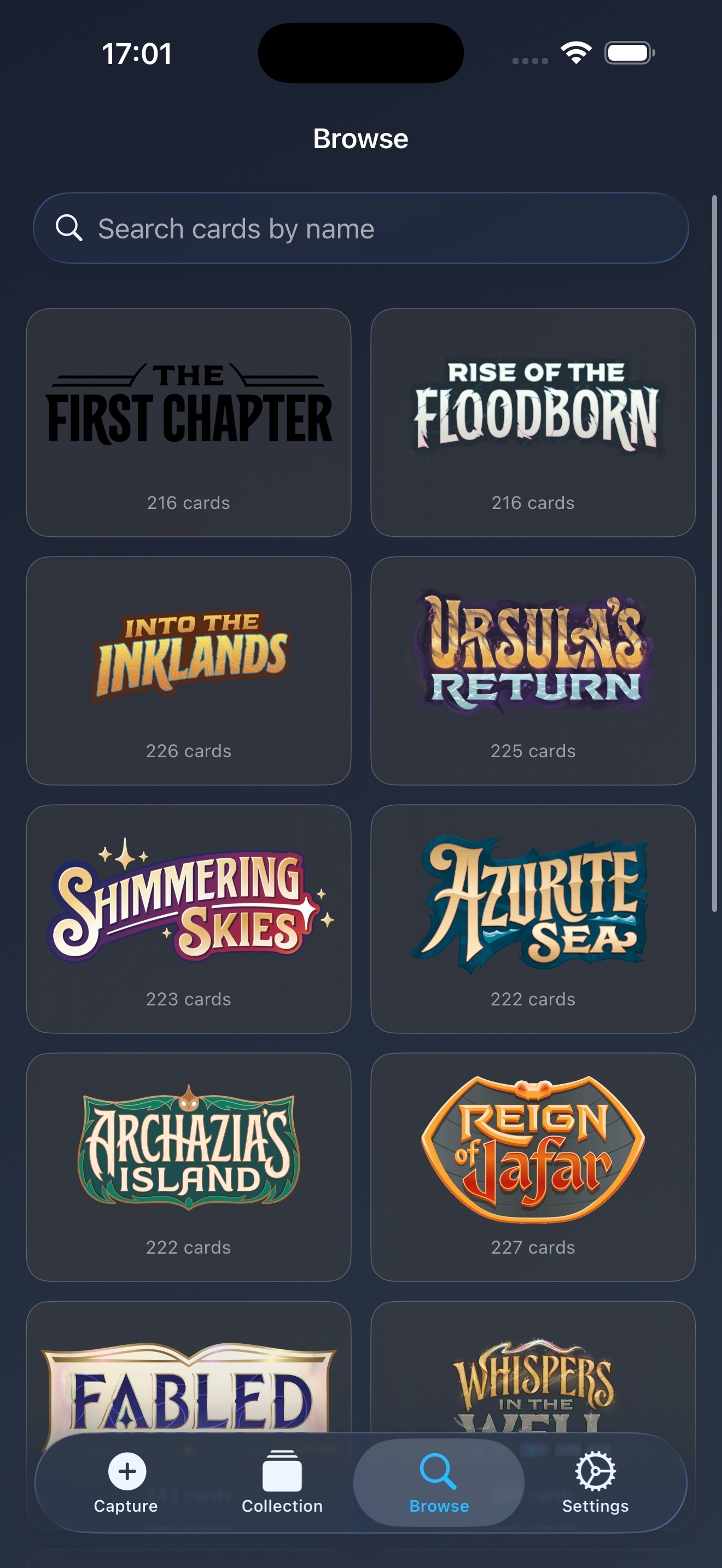The width and height of the screenshot is (722, 1568).
Task: Browse the Azurite Sea set
Action: [533, 918]
